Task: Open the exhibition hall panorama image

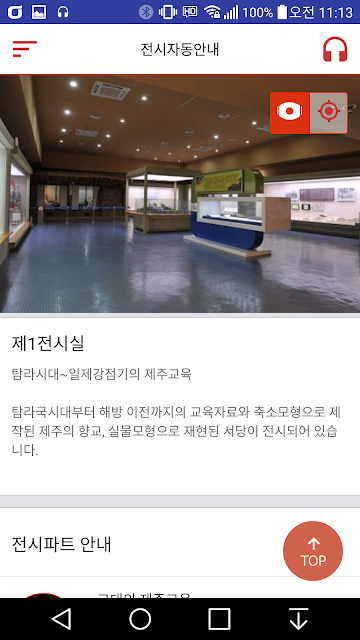Action: [180, 194]
